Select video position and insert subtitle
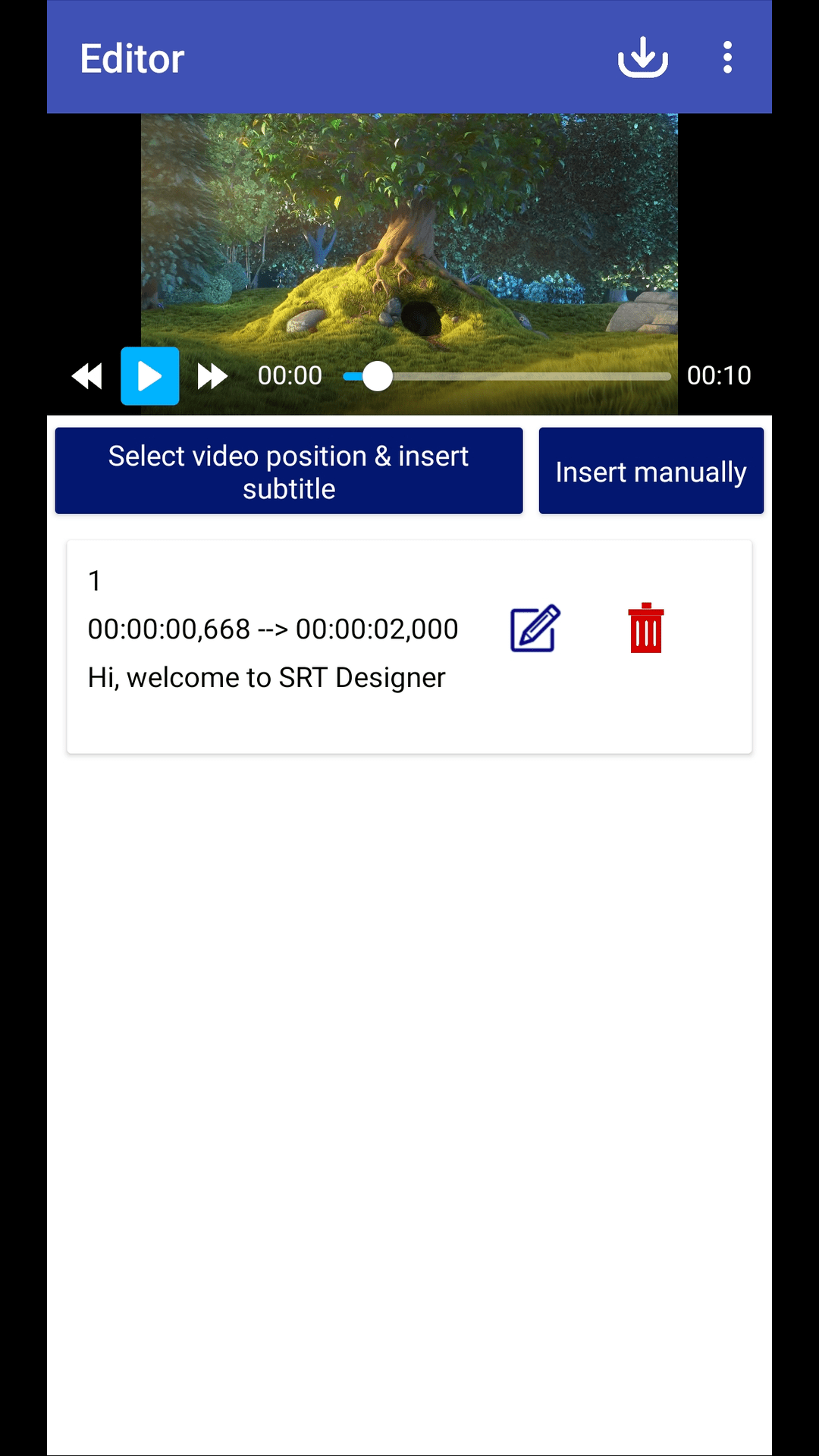819x1456 pixels. [288, 470]
